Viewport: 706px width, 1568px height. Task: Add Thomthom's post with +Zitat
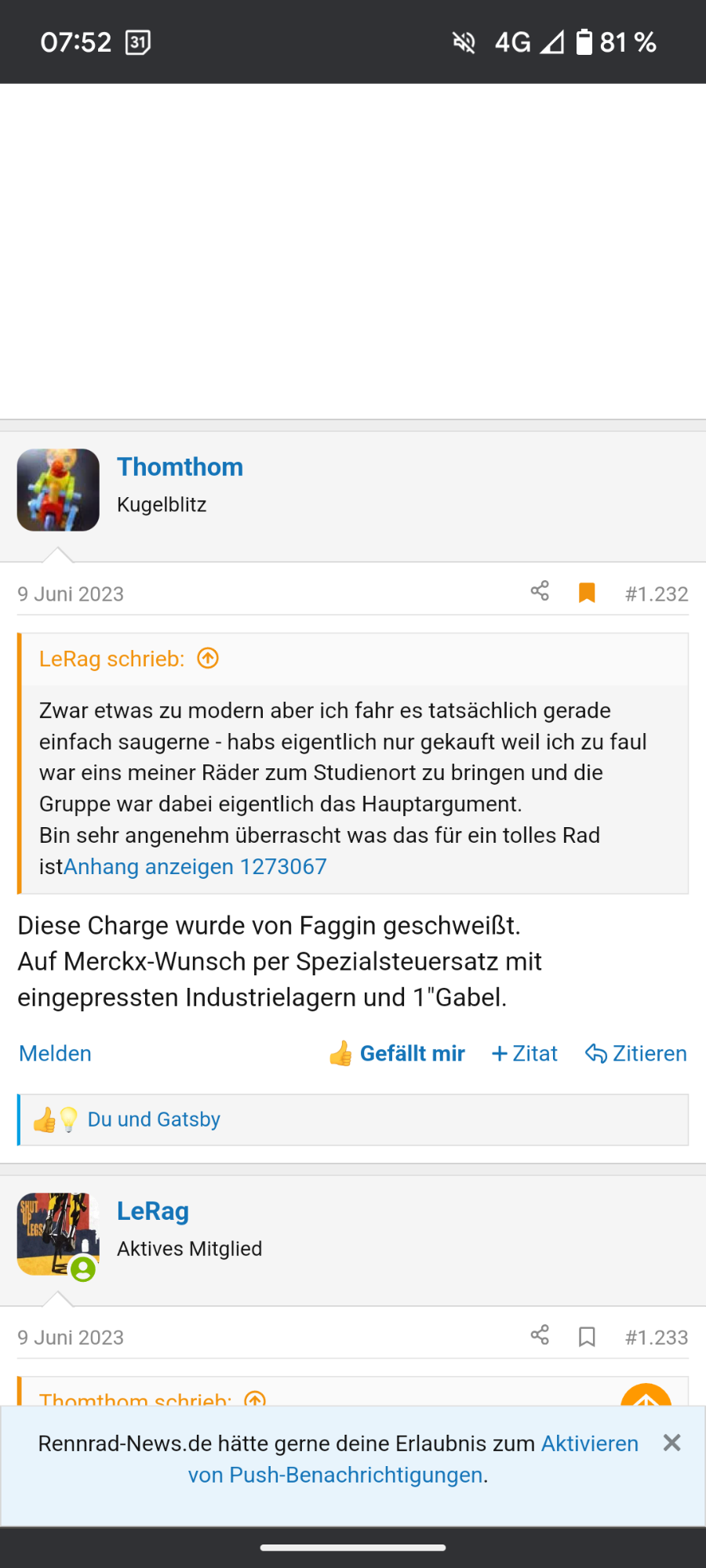524,1053
